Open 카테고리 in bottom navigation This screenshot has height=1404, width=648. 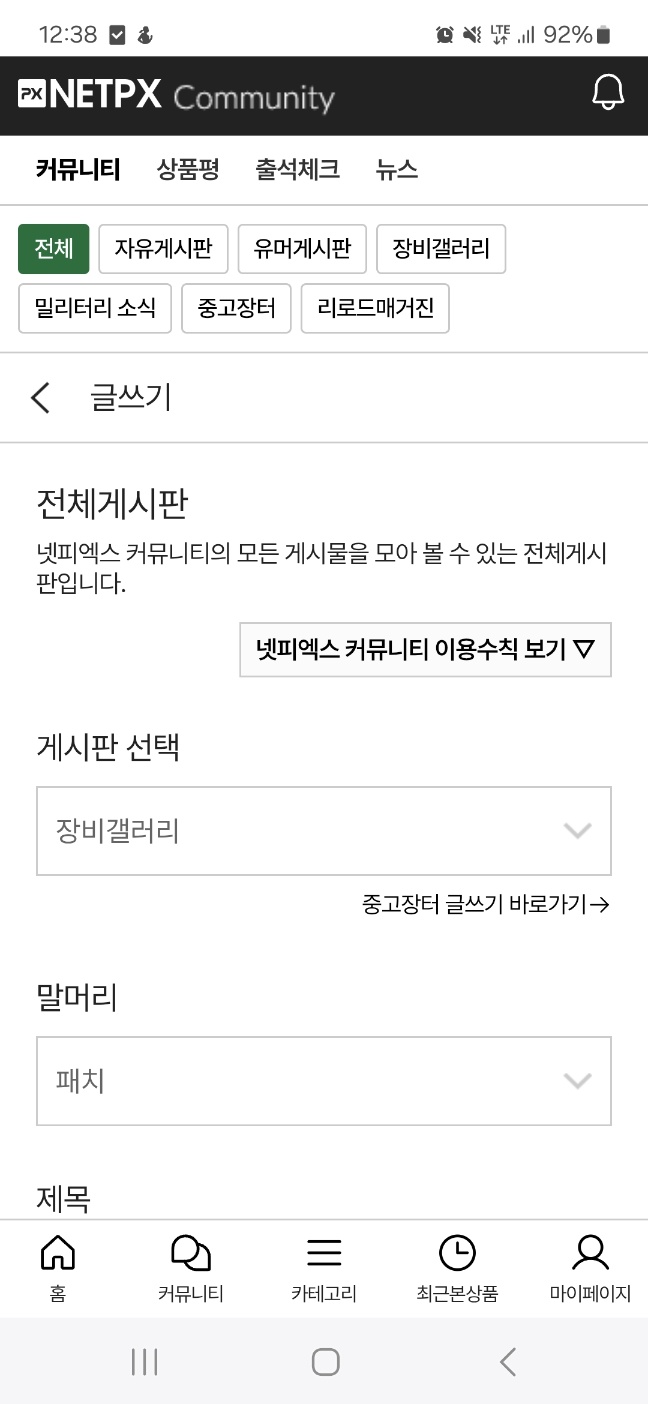(x=323, y=1267)
